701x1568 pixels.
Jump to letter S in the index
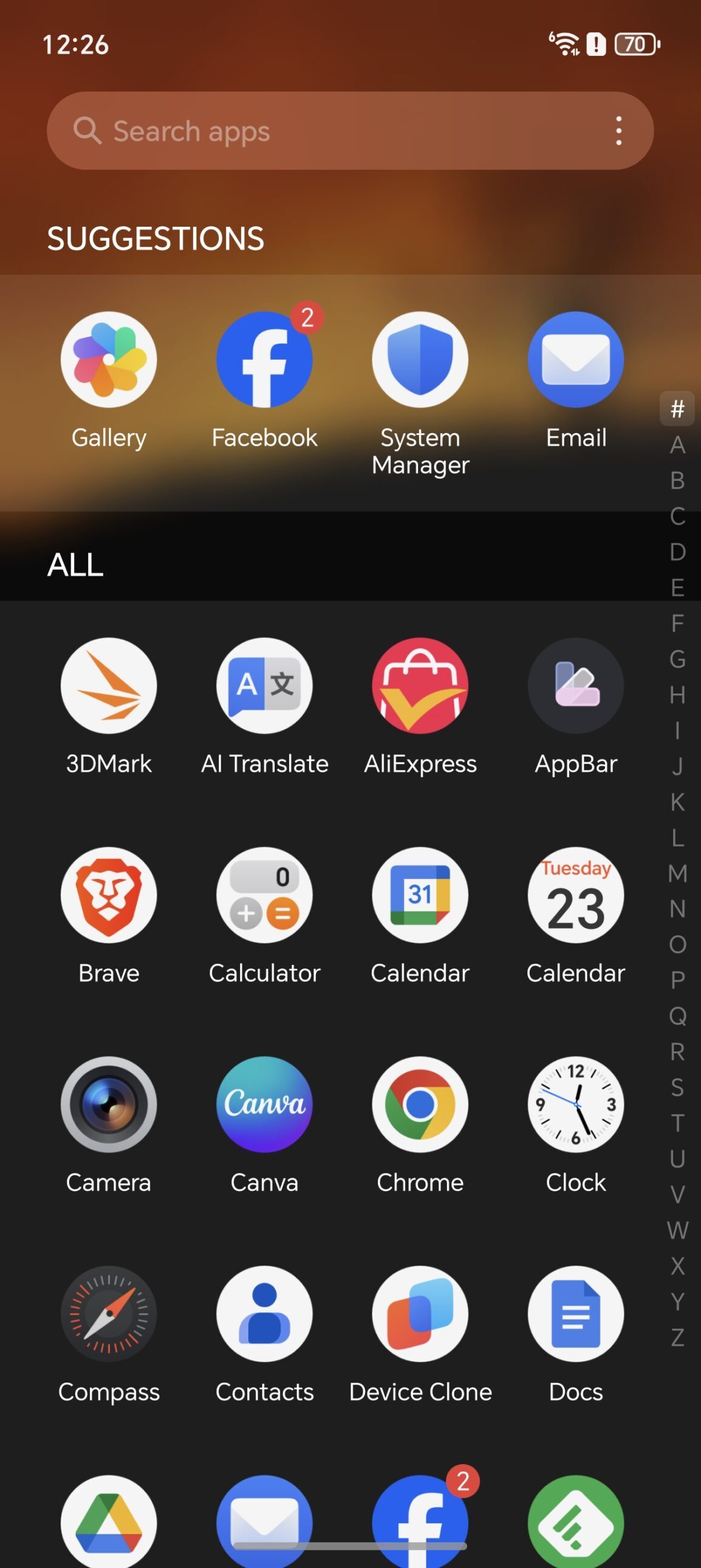pos(677,1087)
